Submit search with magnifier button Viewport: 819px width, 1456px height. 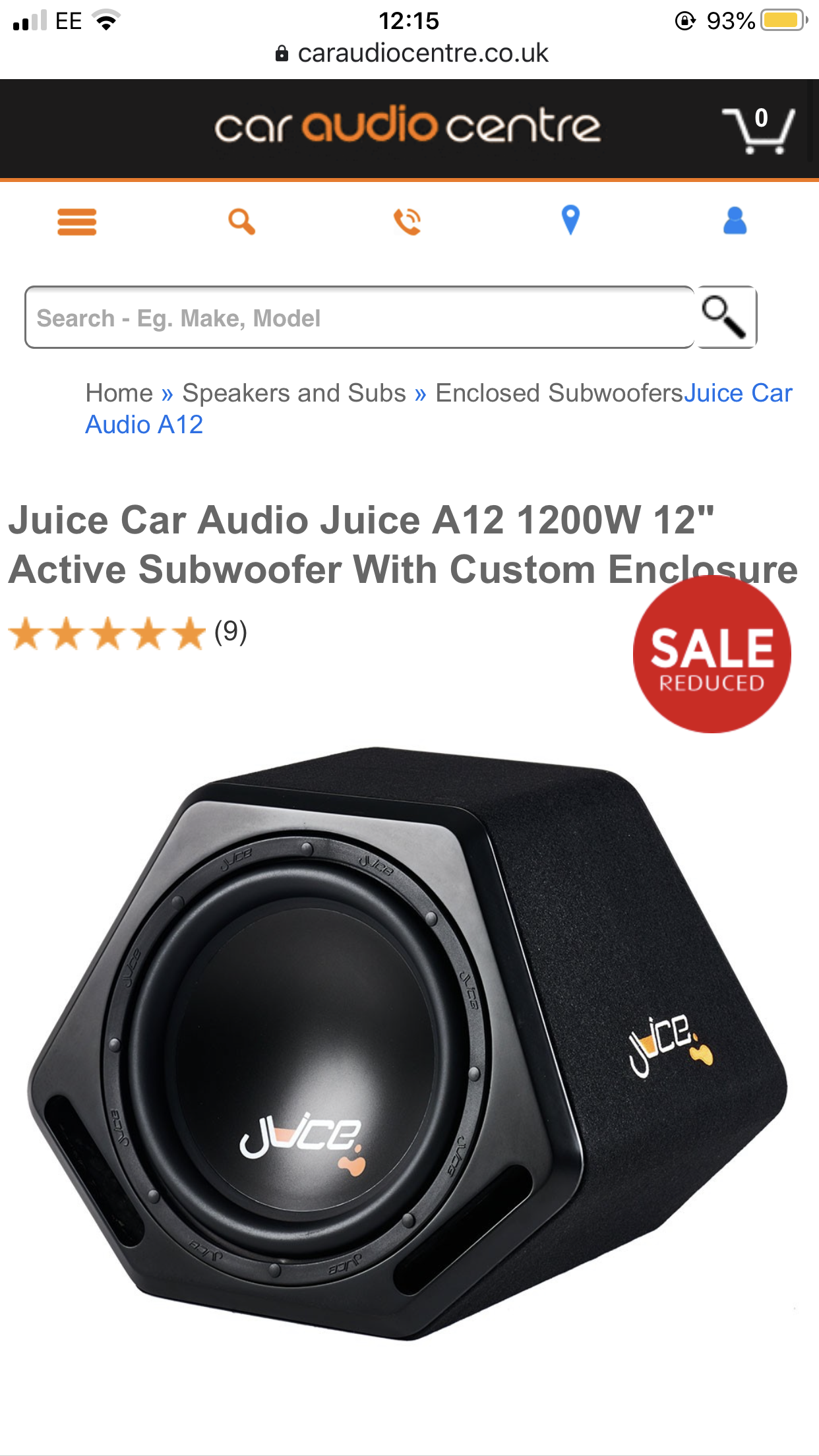click(725, 317)
